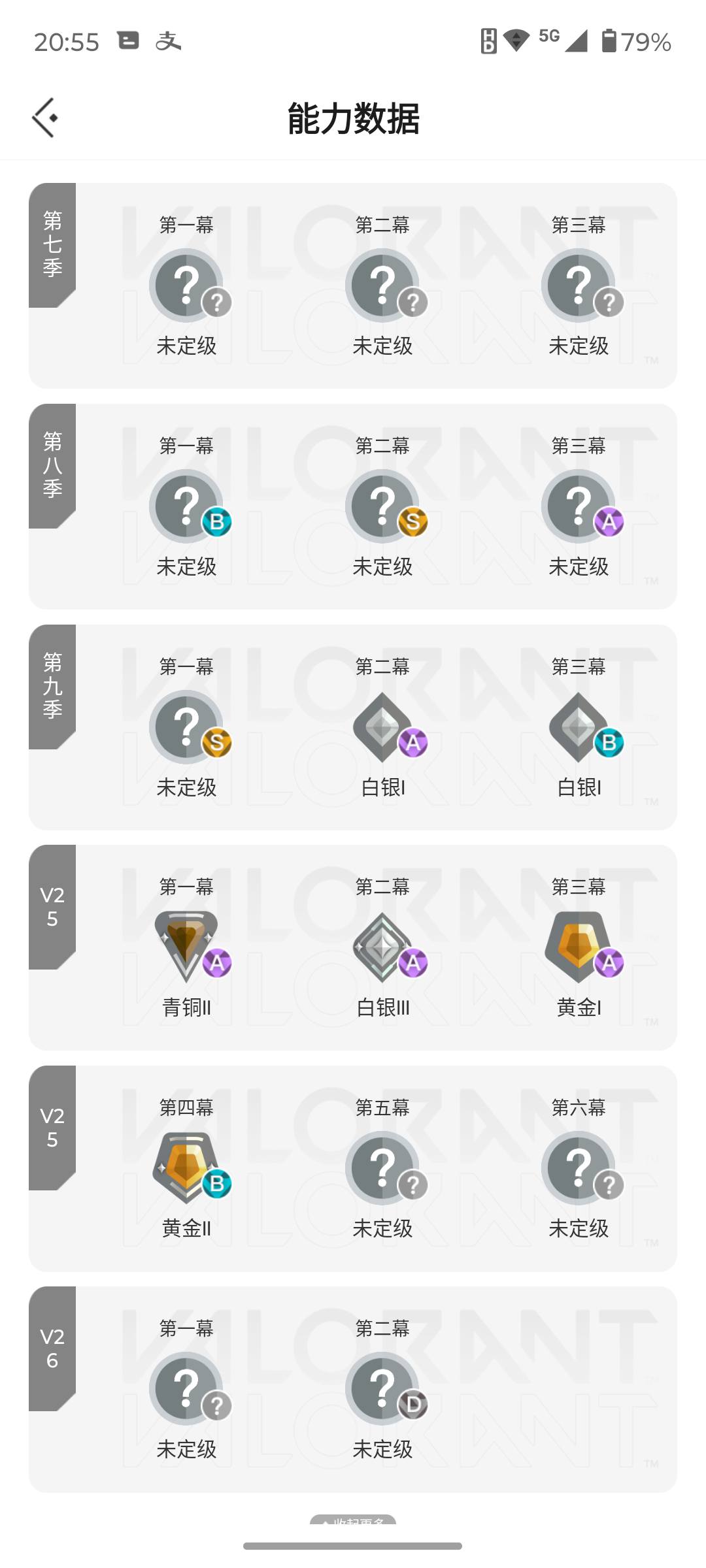
Task: Open Season 8 Act 1 rank badge with B grade
Action: (x=186, y=506)
